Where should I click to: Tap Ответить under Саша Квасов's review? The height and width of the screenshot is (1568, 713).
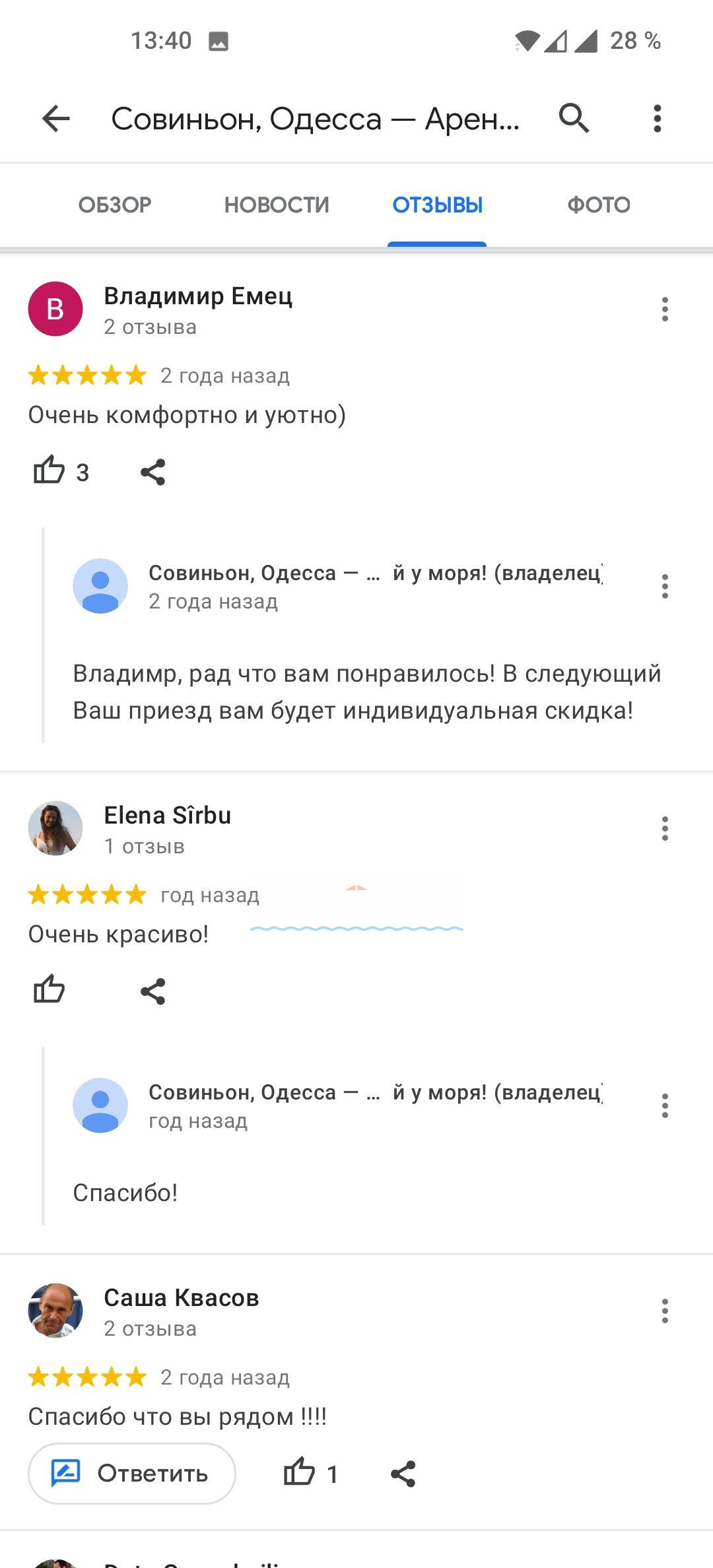132,1474
